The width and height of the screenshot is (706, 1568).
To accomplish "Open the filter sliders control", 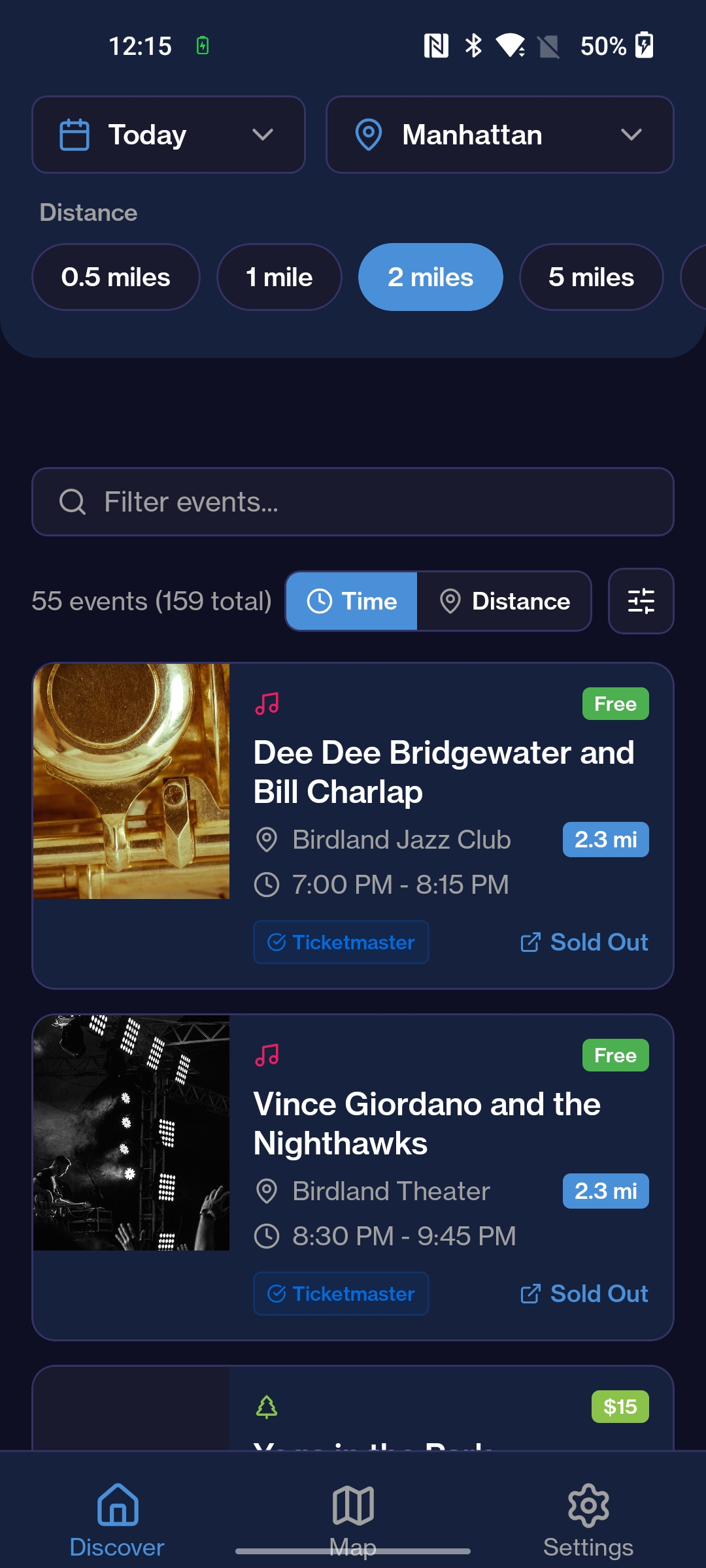I will coord(640,601).
